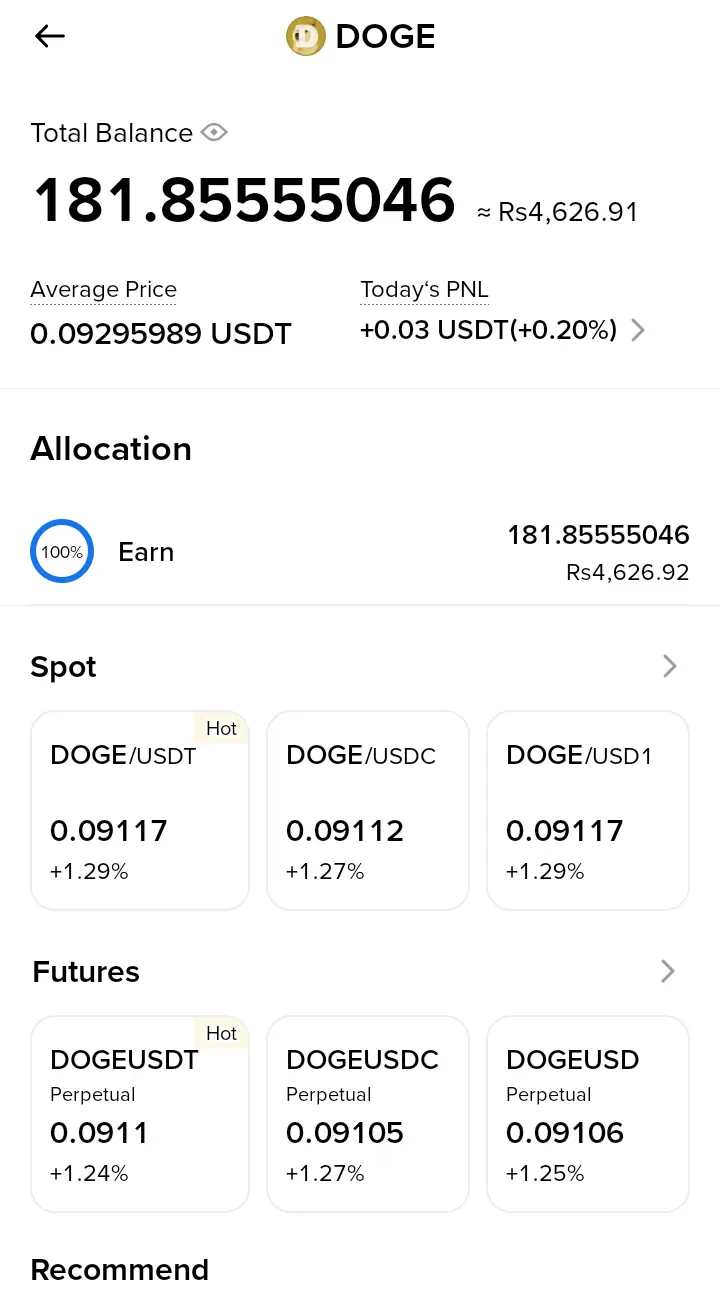Open the DOGE/USDT spot pair card
This screenshot has height=1290, width=720.
(139, 810)
